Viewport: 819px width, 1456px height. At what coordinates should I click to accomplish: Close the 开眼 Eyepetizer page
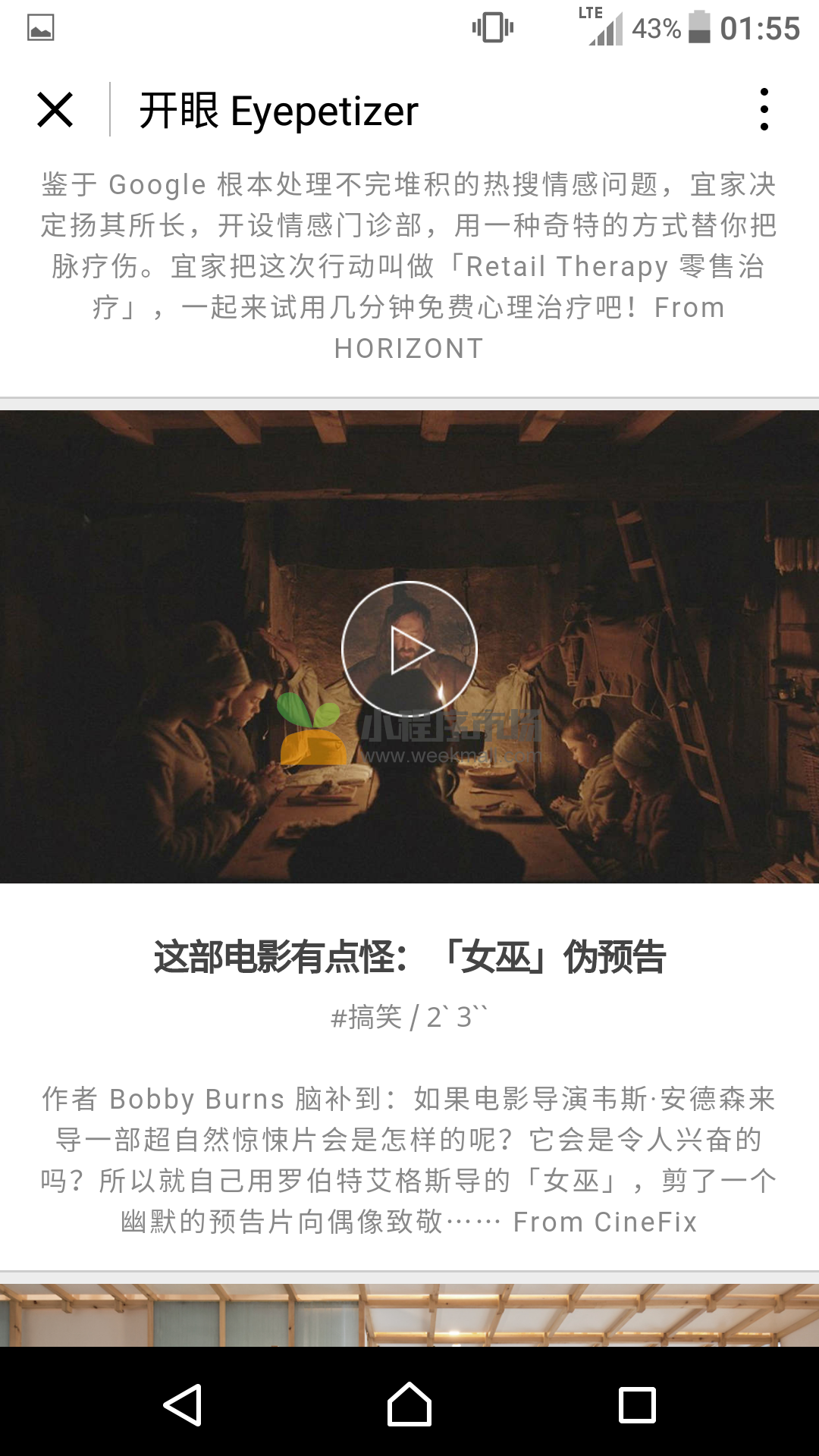point(55,110)
